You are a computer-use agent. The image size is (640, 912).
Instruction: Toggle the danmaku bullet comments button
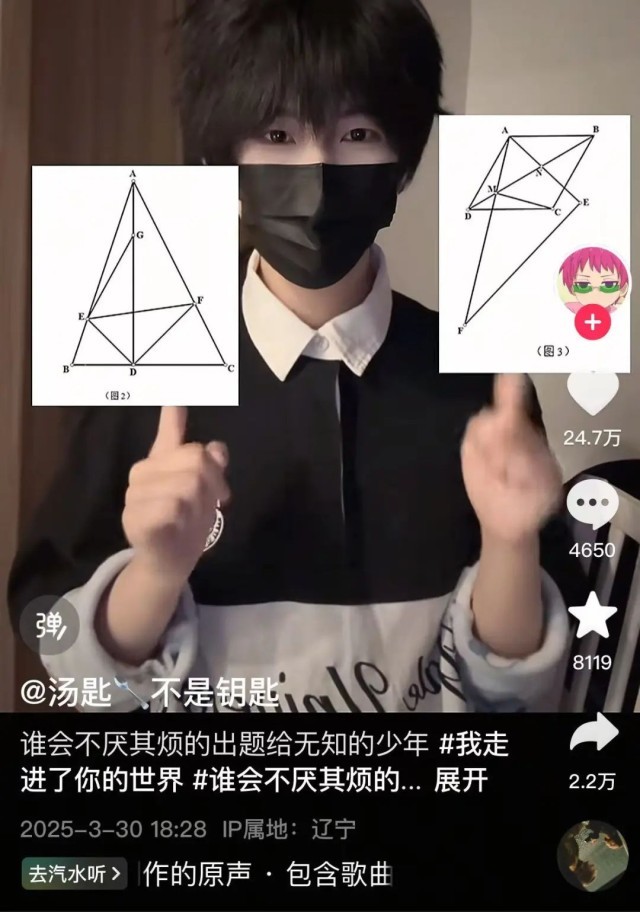[48, 627]
